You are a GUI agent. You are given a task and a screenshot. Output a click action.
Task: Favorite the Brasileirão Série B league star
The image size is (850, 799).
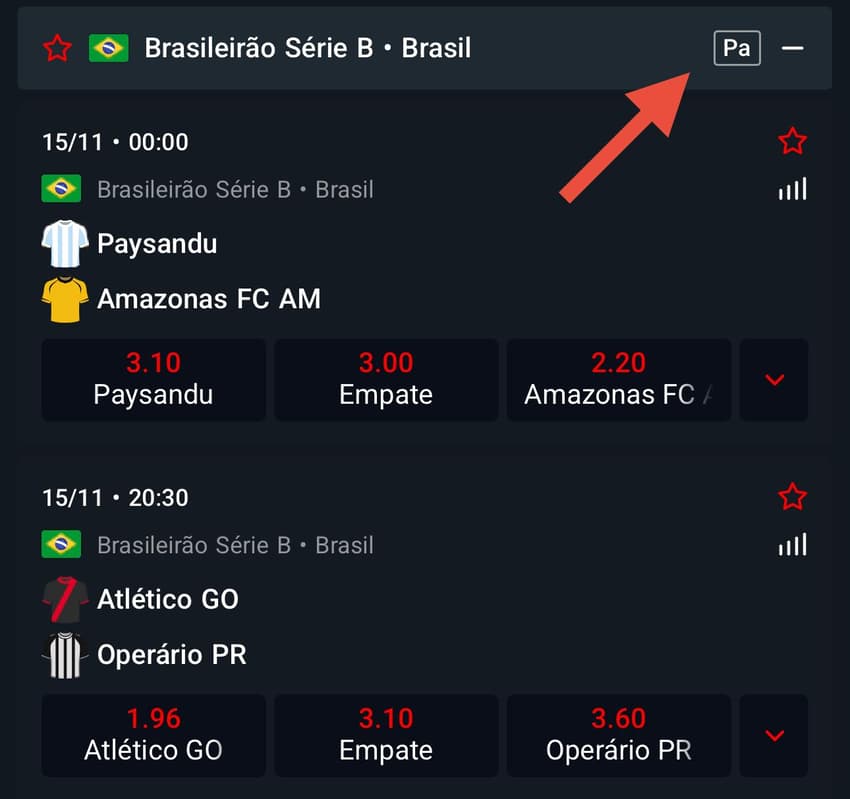click(58, 48)
